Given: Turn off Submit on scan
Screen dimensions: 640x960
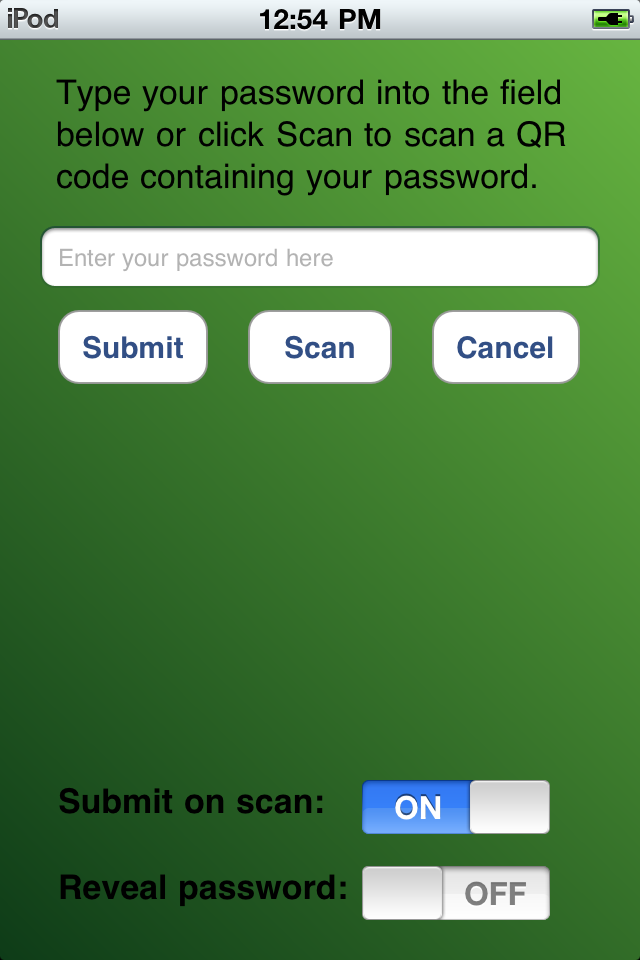Looking at the screenshot, I should [x=455, y=807].
